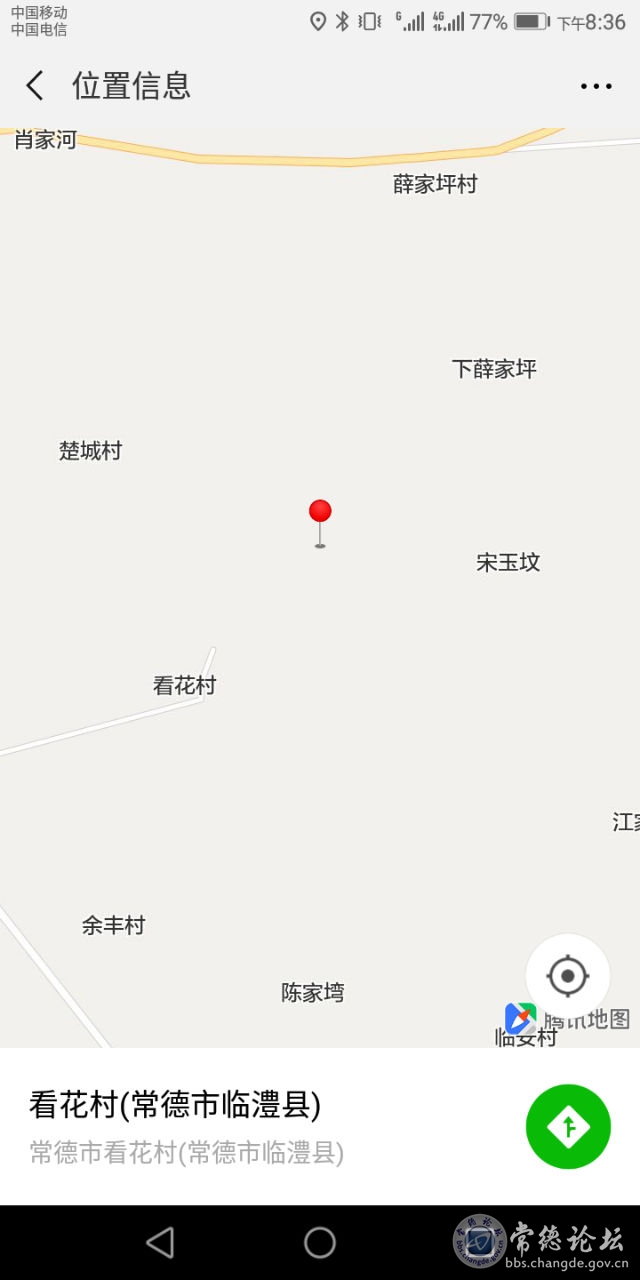Recenter map on my current location
Image resolution: width=640 pixels, height=1280 pixels.
click(568, 976)
